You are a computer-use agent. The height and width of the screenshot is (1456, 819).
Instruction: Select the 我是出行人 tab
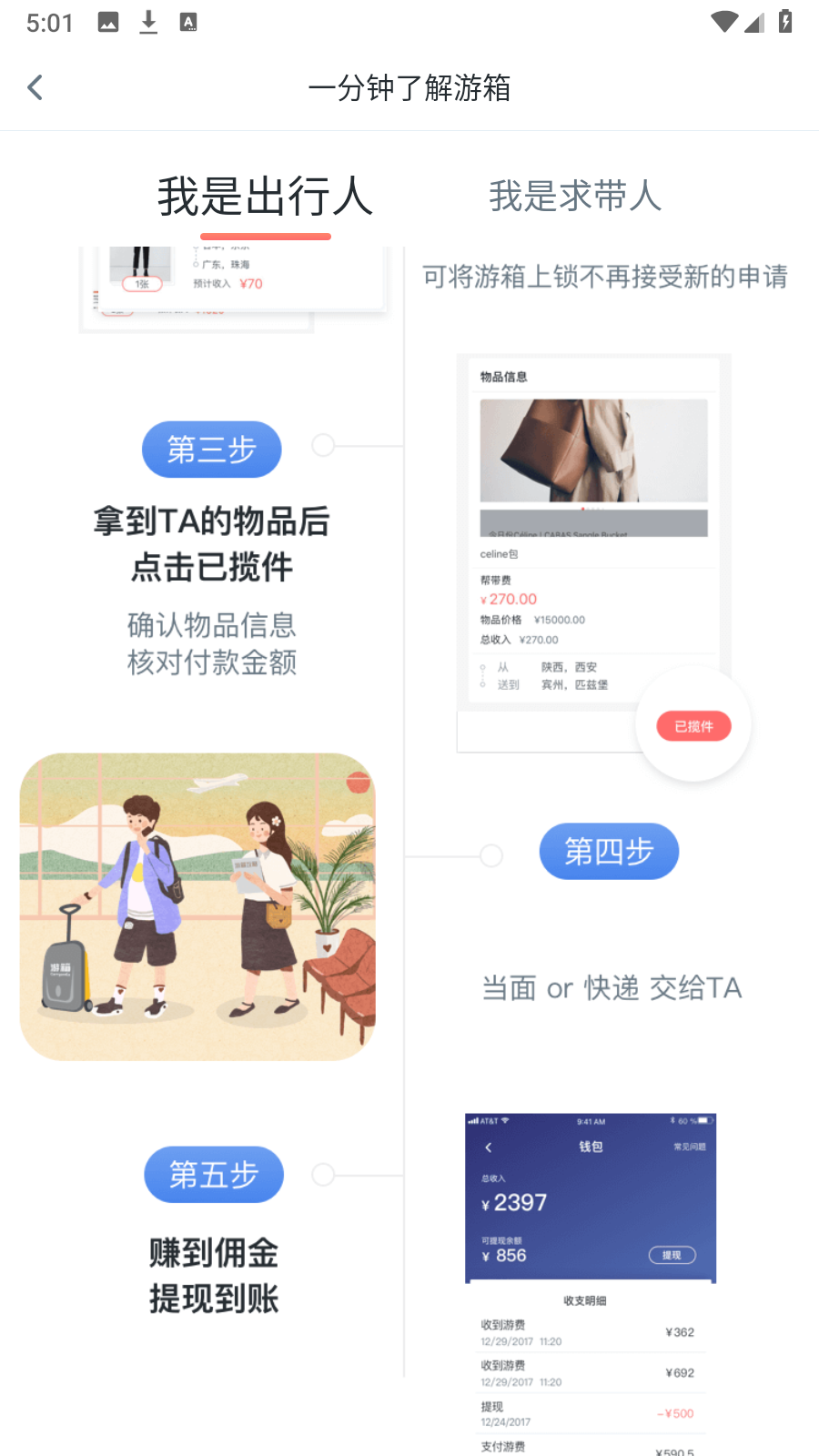265,196
